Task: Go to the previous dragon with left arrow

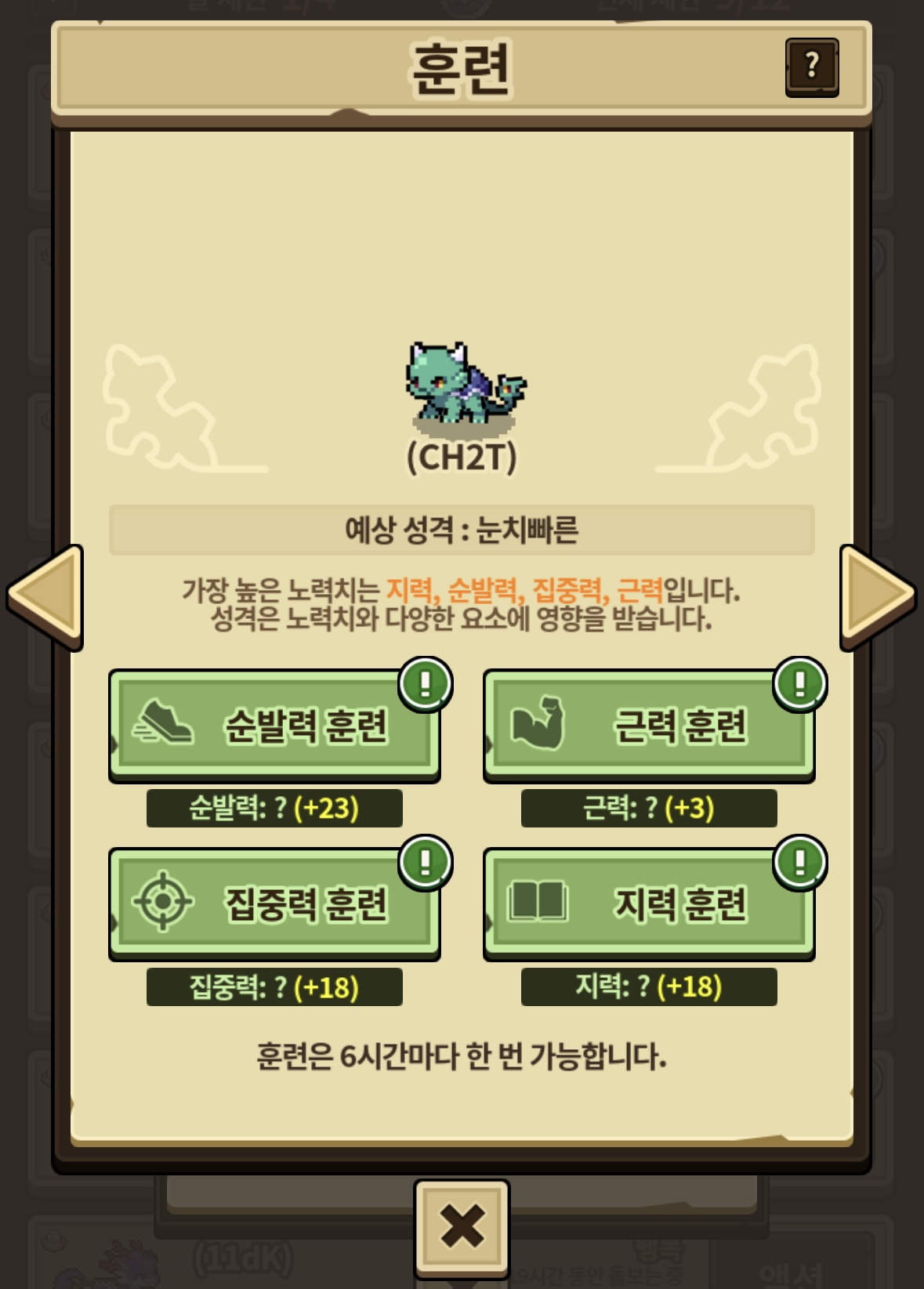Action: coord(46,596)
